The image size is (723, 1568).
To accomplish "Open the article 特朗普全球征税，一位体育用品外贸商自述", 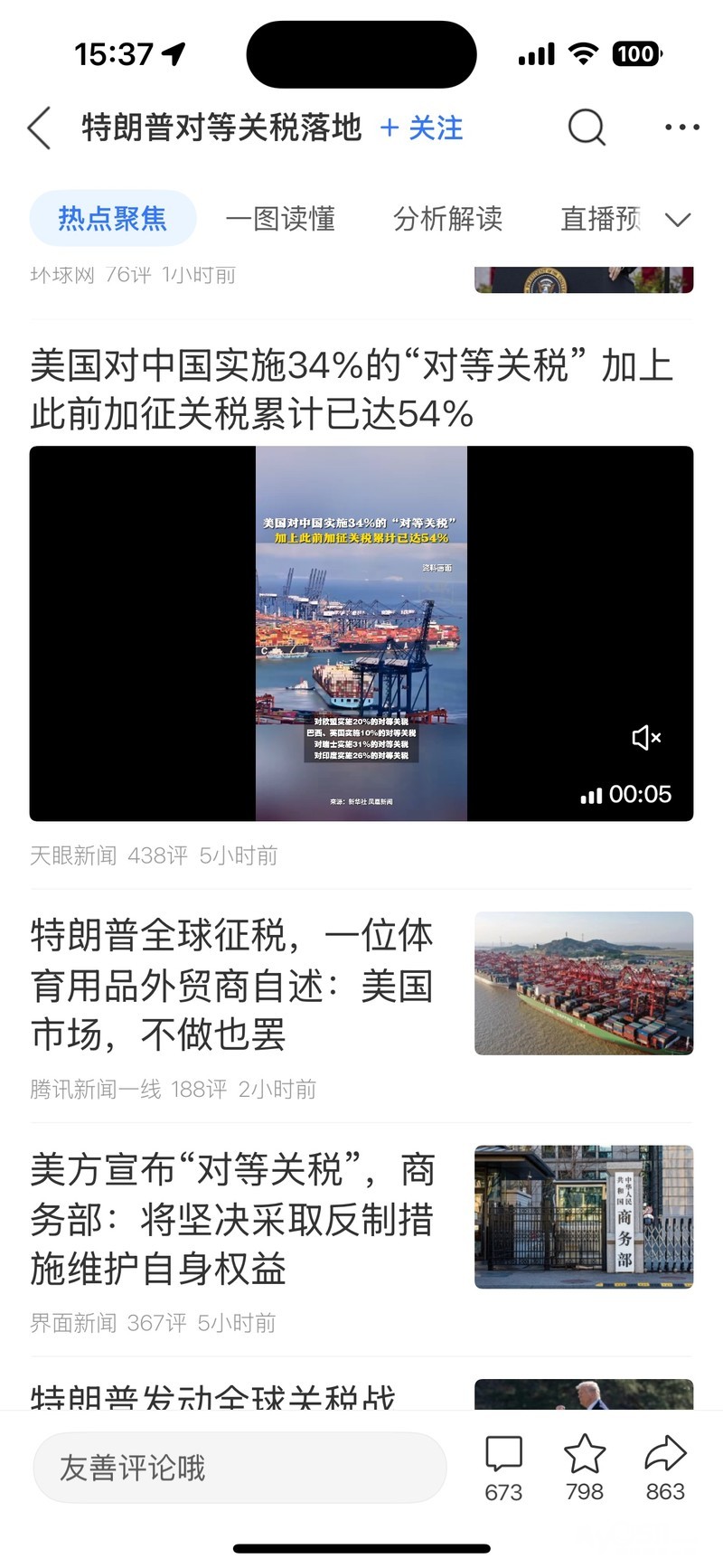I will 232,984.
